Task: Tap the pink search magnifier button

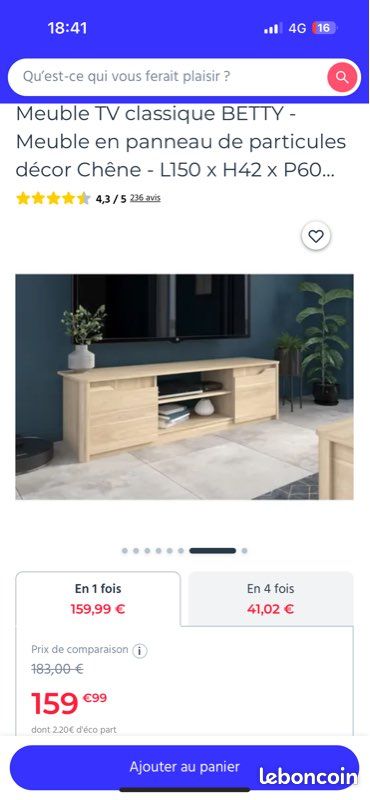Action: (x=342, y=78)
